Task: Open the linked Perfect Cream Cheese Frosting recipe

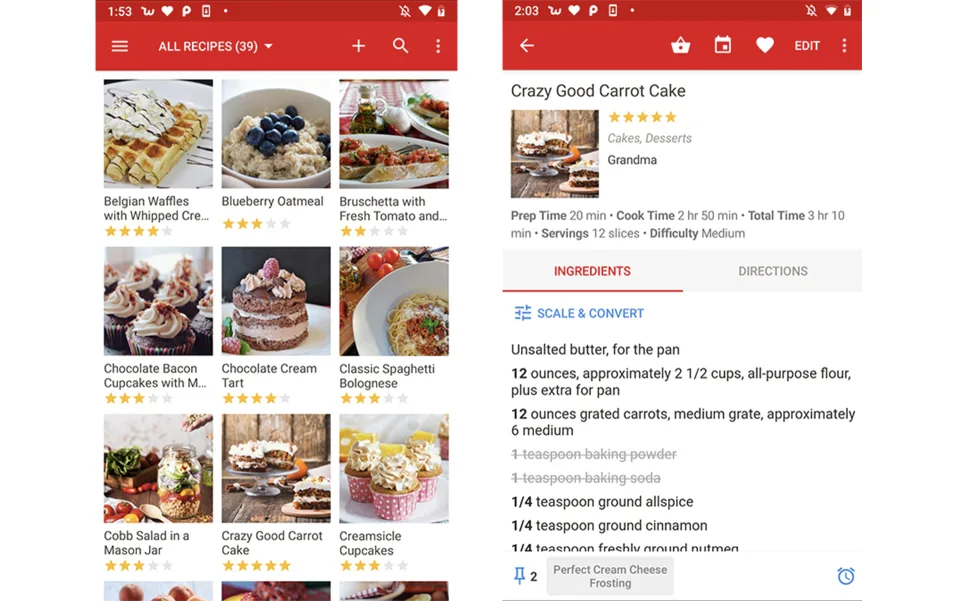Action: pos(610,576)
